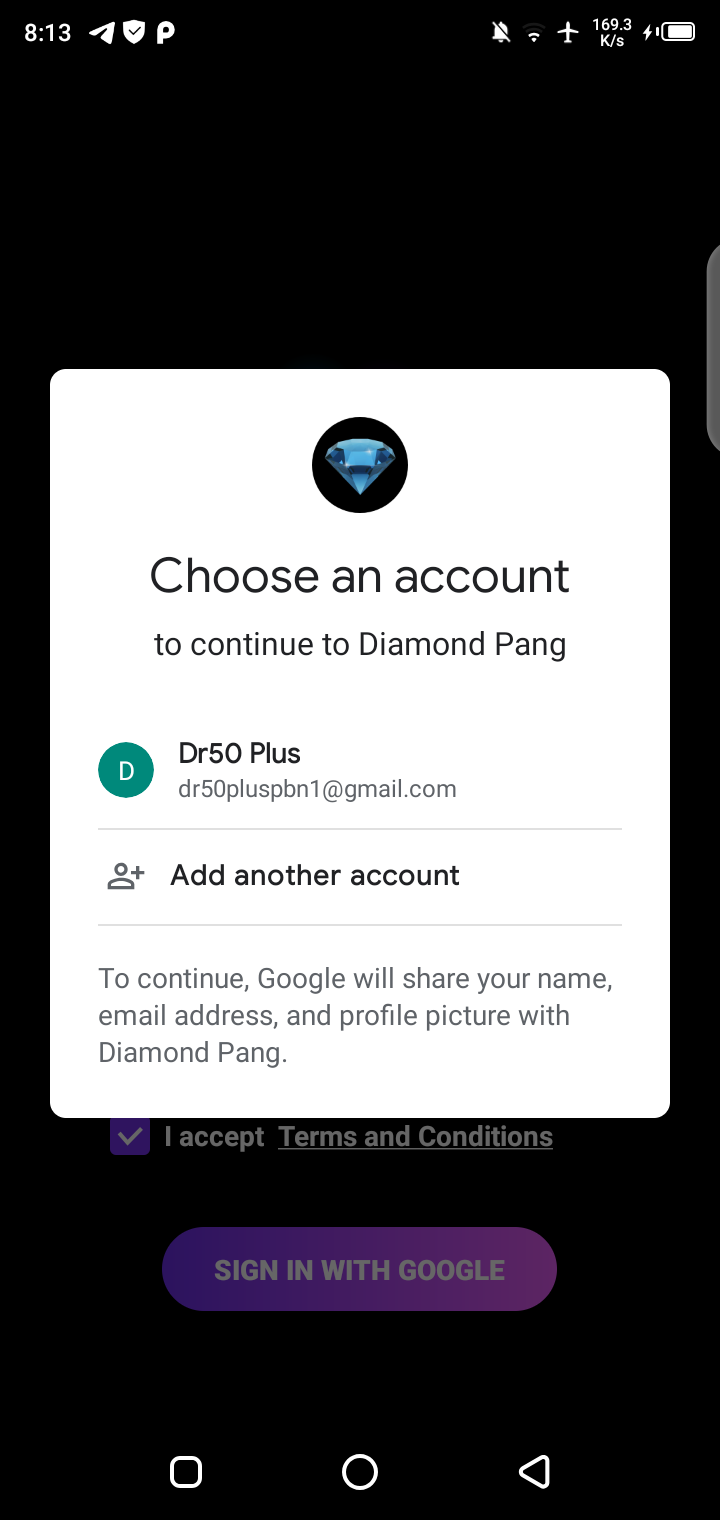The height and width of the screenshot is (1520, 720).
Task: Open recent apps
Action: tap(186, 1471)
